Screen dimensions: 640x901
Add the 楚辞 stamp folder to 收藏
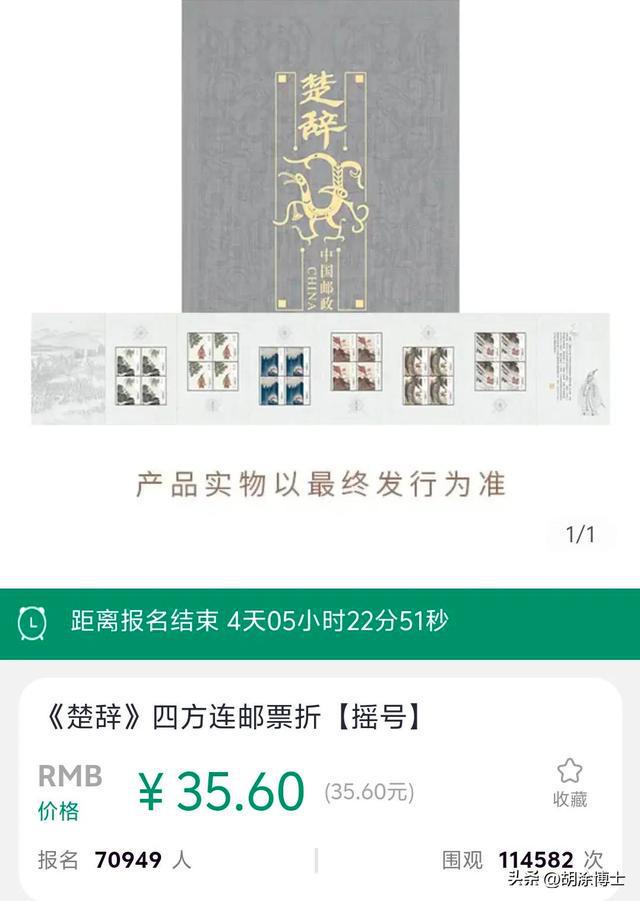point(569,782)
